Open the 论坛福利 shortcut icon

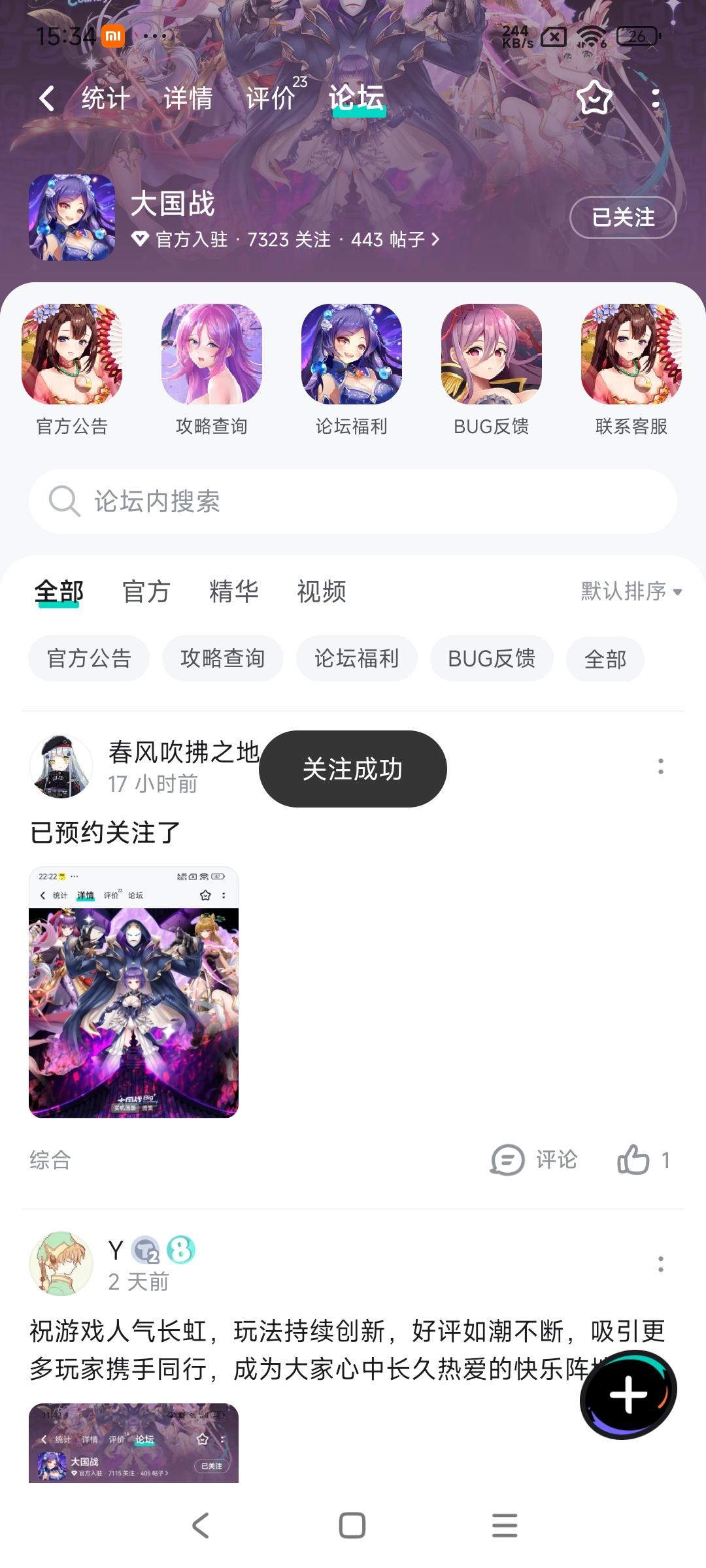point(352,354)
